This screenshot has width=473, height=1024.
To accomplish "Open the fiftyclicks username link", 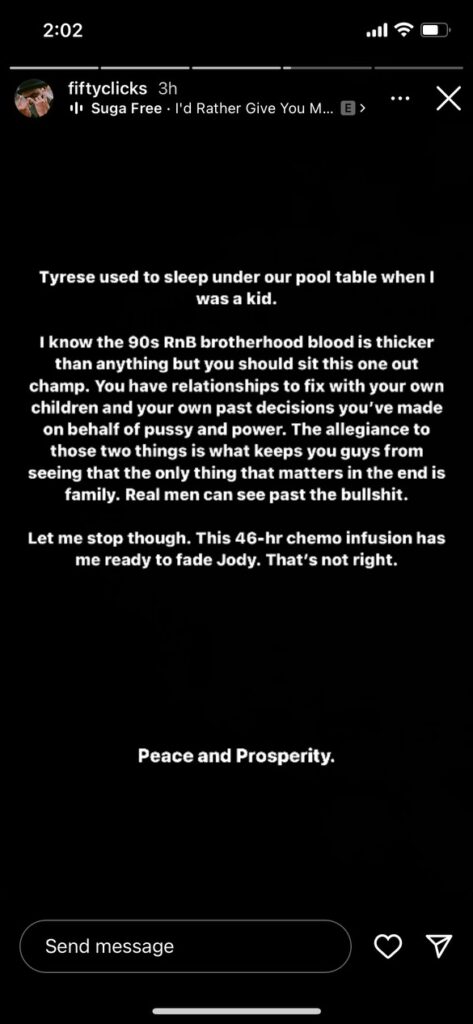I will (108, 88).
